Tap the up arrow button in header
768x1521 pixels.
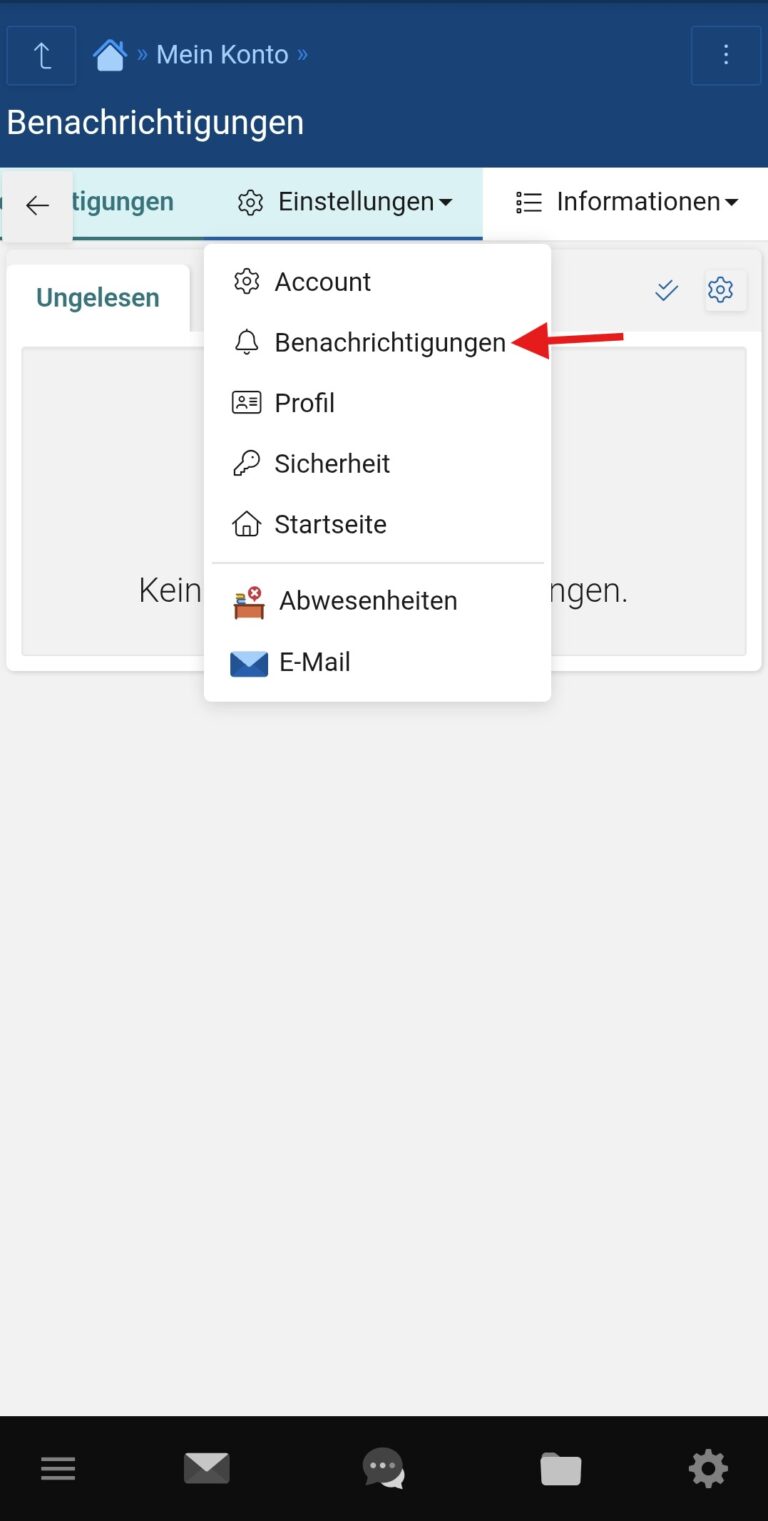pyautogui.click(x=41, y=56)
